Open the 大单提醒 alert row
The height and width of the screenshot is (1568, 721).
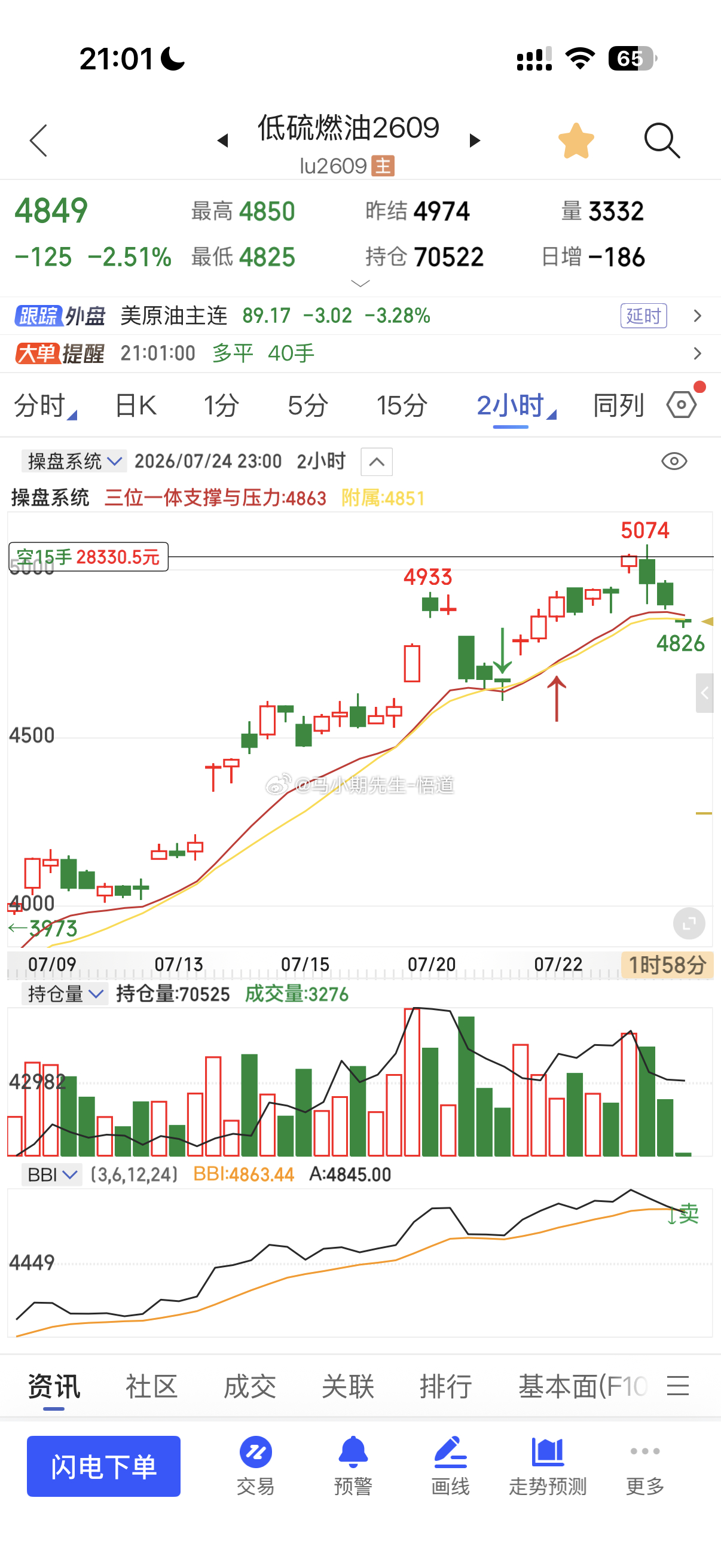[360, 353]
